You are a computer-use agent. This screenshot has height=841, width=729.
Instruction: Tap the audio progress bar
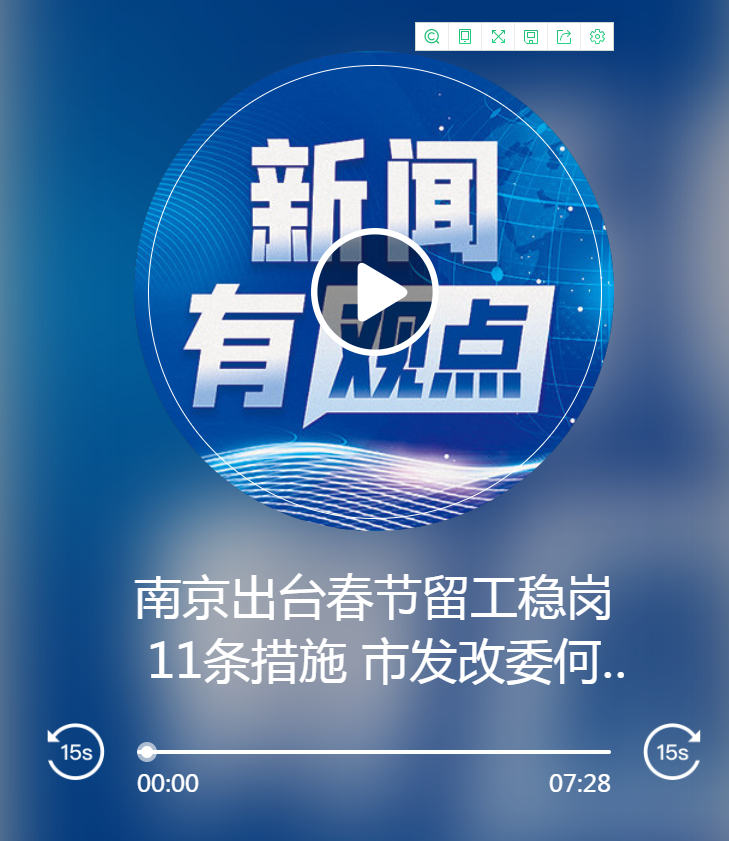(x=378, y=751)
